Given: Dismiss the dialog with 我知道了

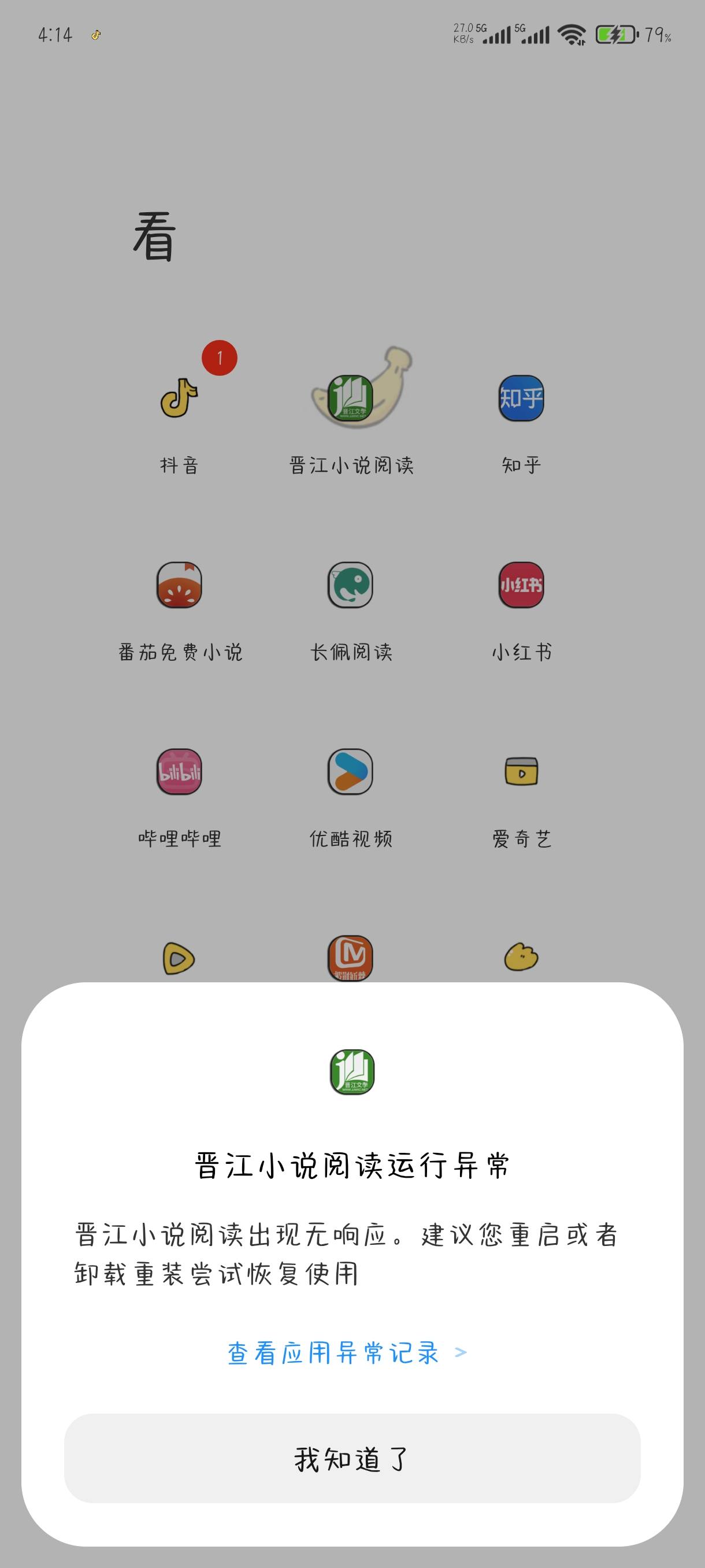Looking at the screenshot, I should [x=351, y=1459].
